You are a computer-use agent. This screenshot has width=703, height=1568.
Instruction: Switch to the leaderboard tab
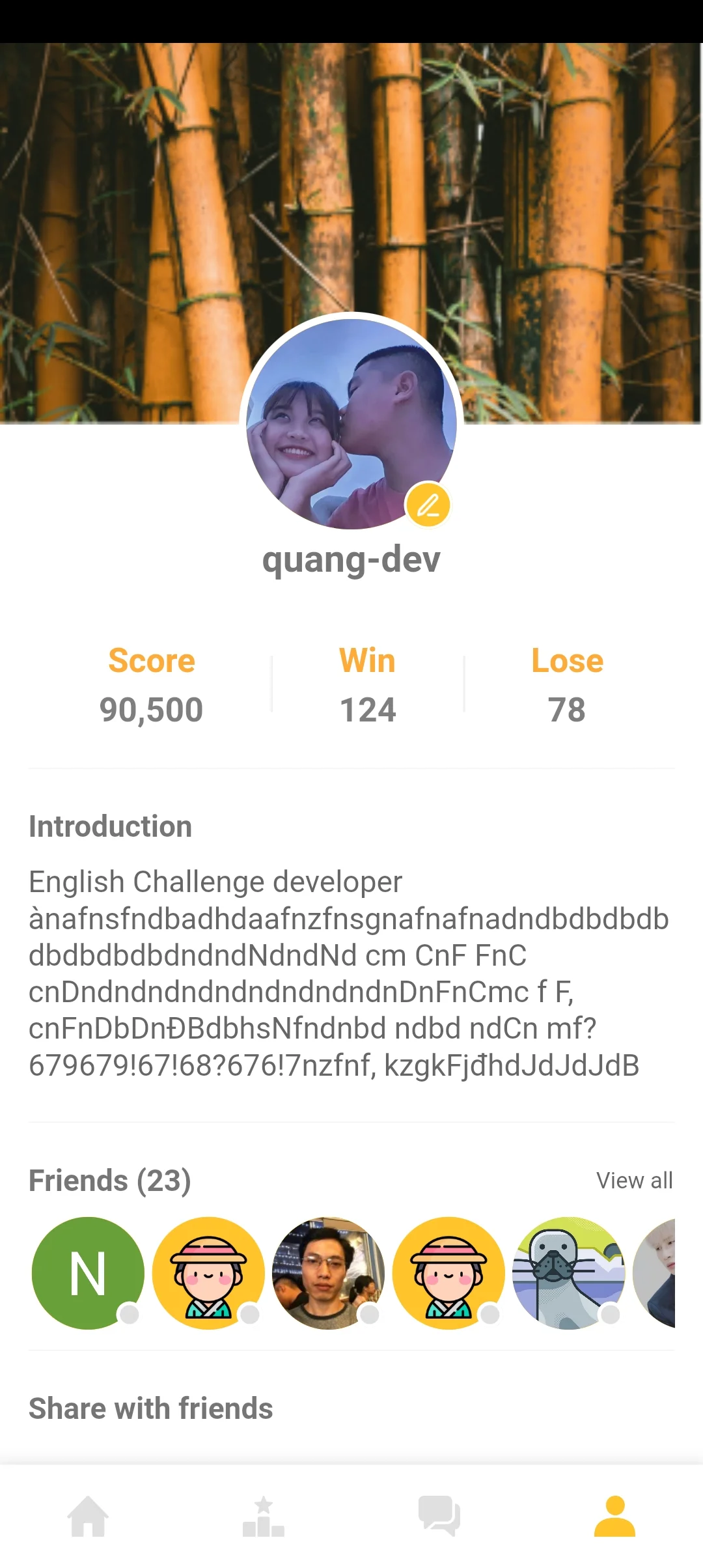tap(264, 1516)
